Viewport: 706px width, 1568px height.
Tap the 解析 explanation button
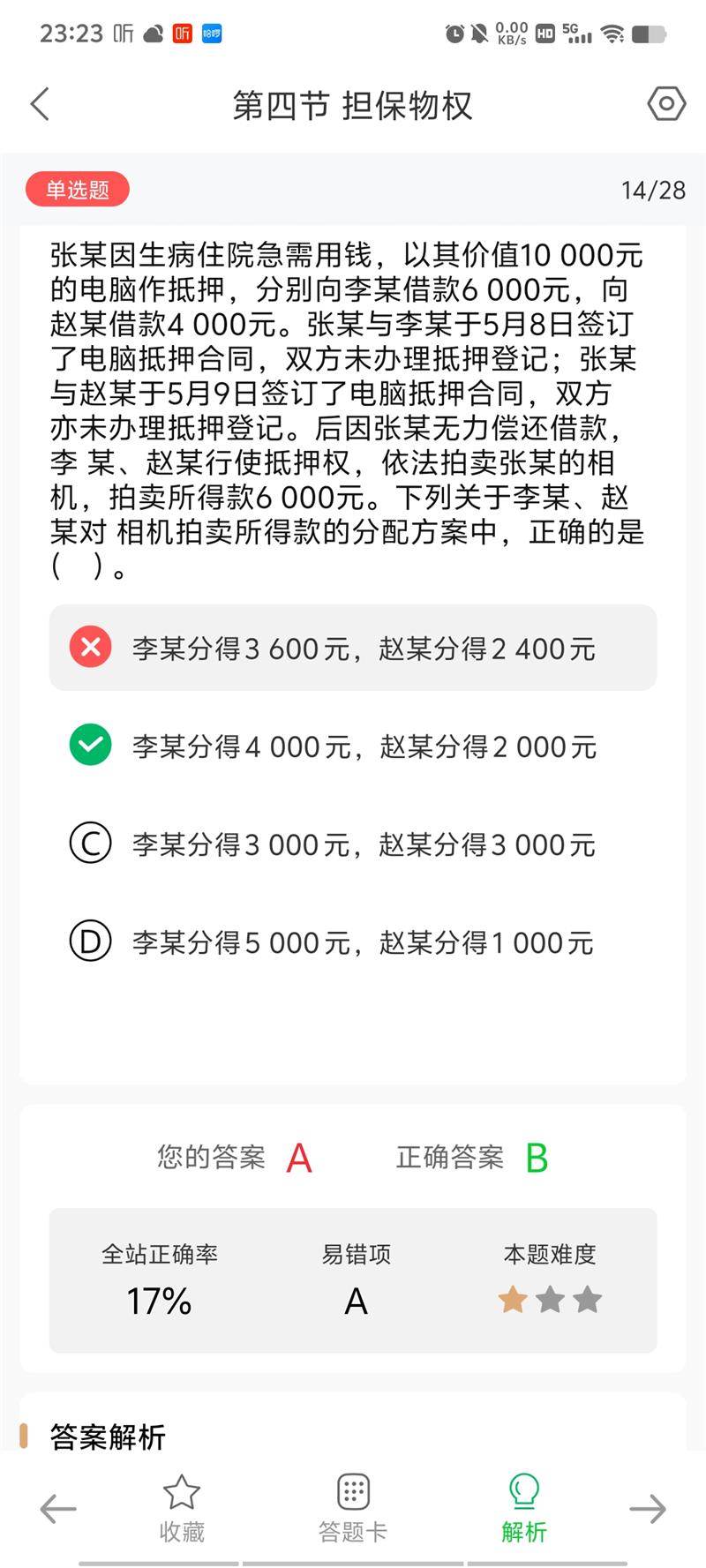point(524,1509)
